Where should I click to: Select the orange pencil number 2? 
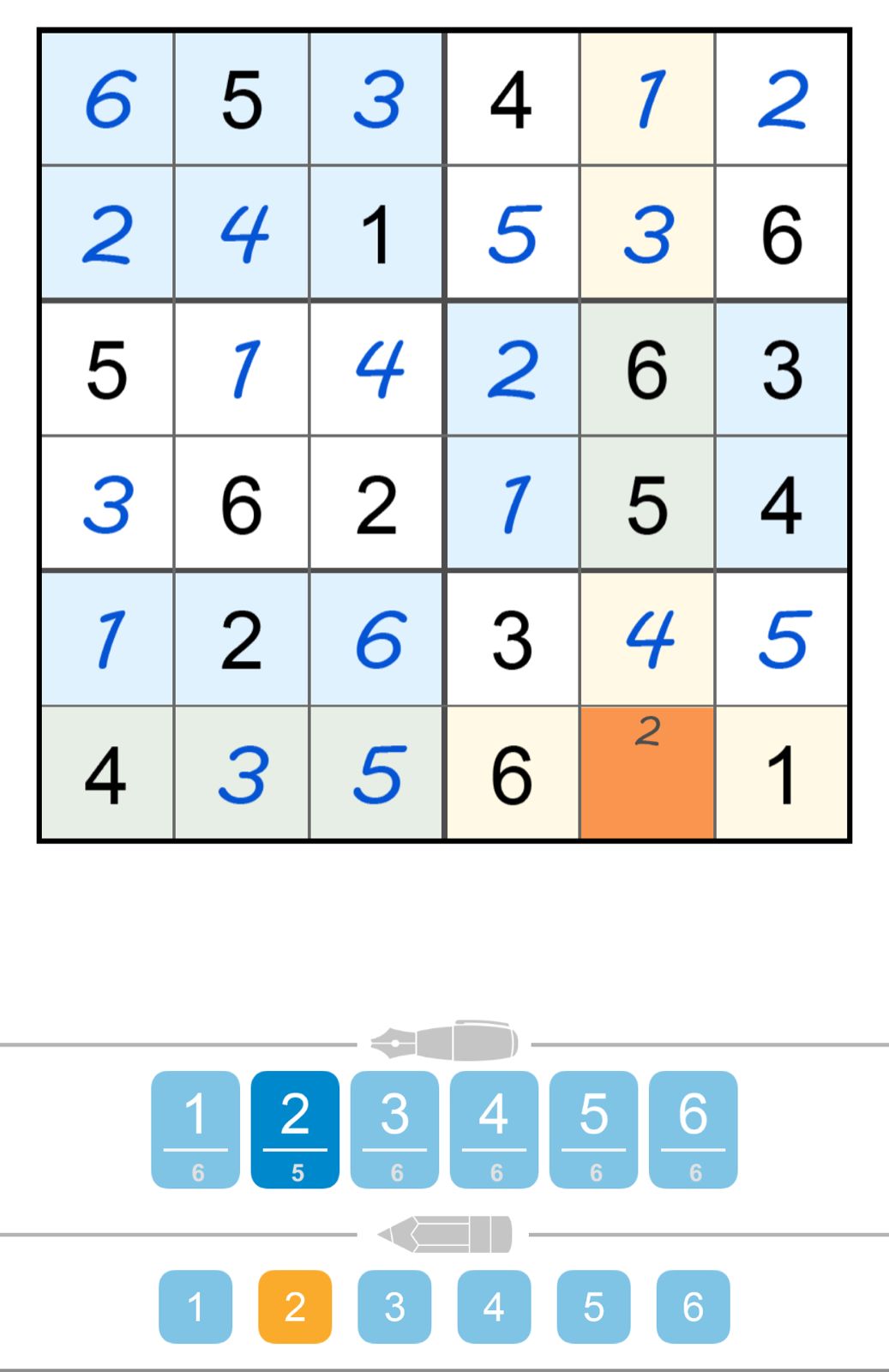click(294, 1307)
